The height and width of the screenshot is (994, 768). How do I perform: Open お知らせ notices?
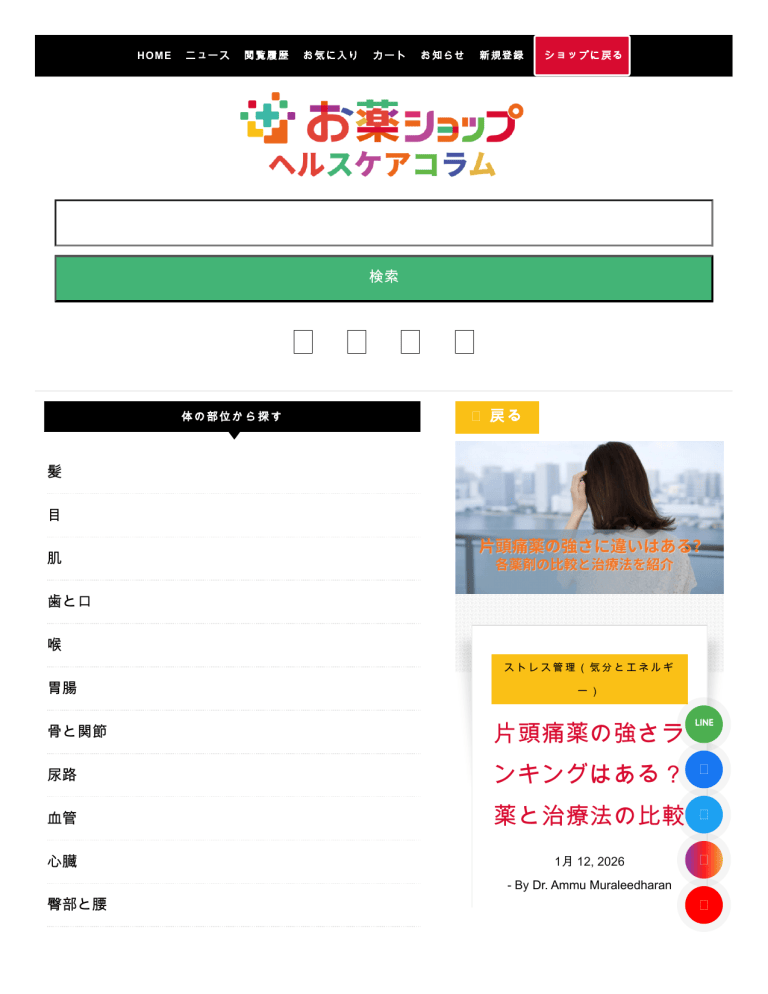(442, 56)
